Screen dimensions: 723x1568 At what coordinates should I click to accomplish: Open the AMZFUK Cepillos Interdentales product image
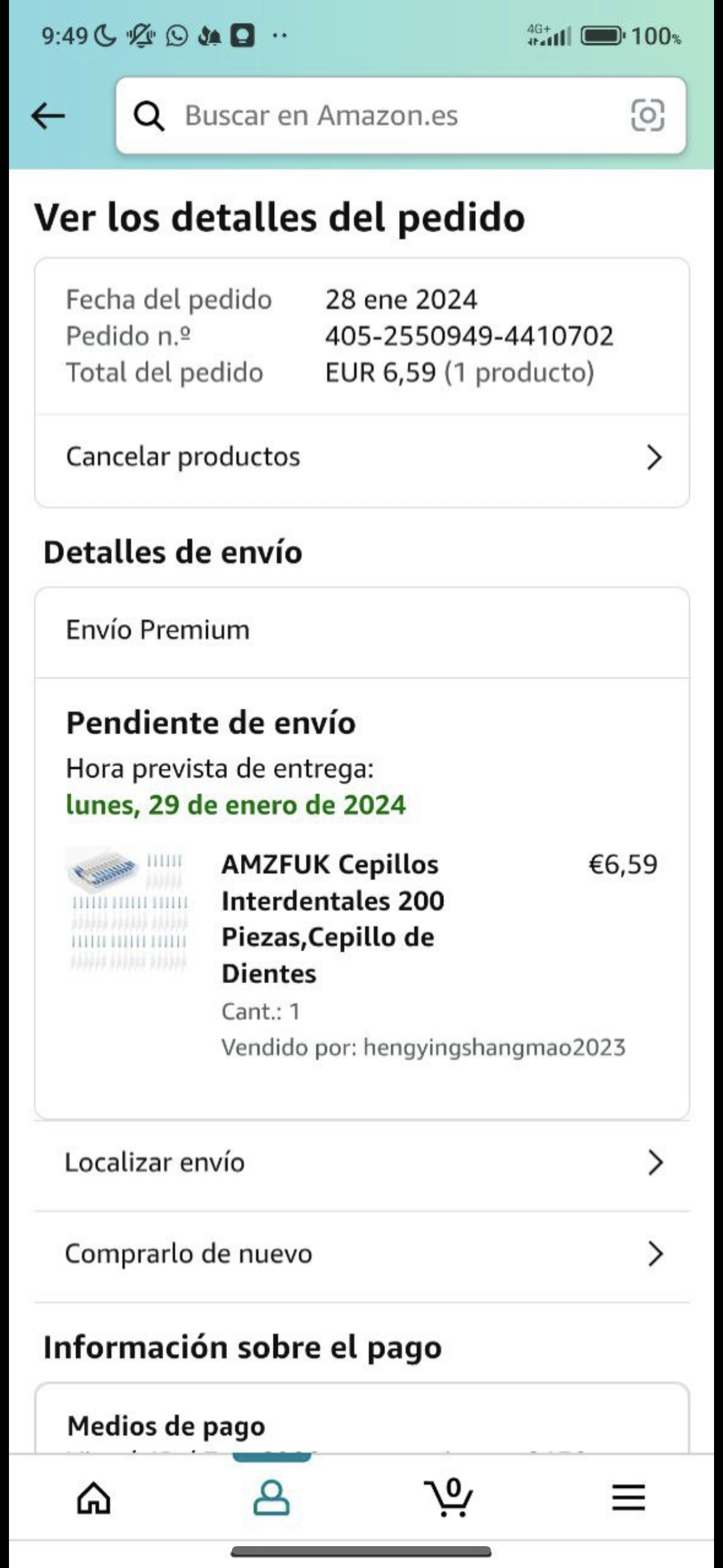[x=128, y=908]
